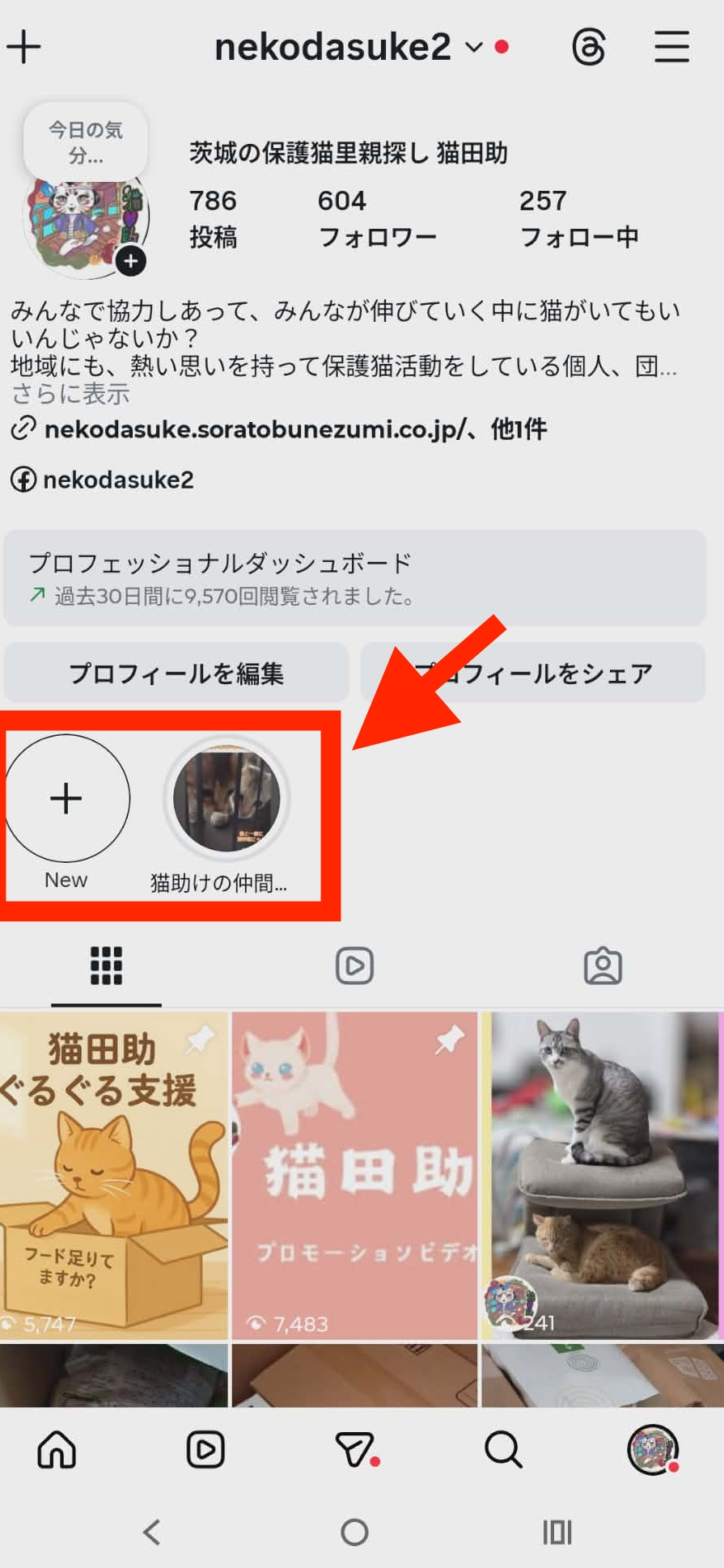Image resolution: width=724 pixels, height=1568 pixels.
Task: Switch to the tagged photos tab
Action: 603,966
